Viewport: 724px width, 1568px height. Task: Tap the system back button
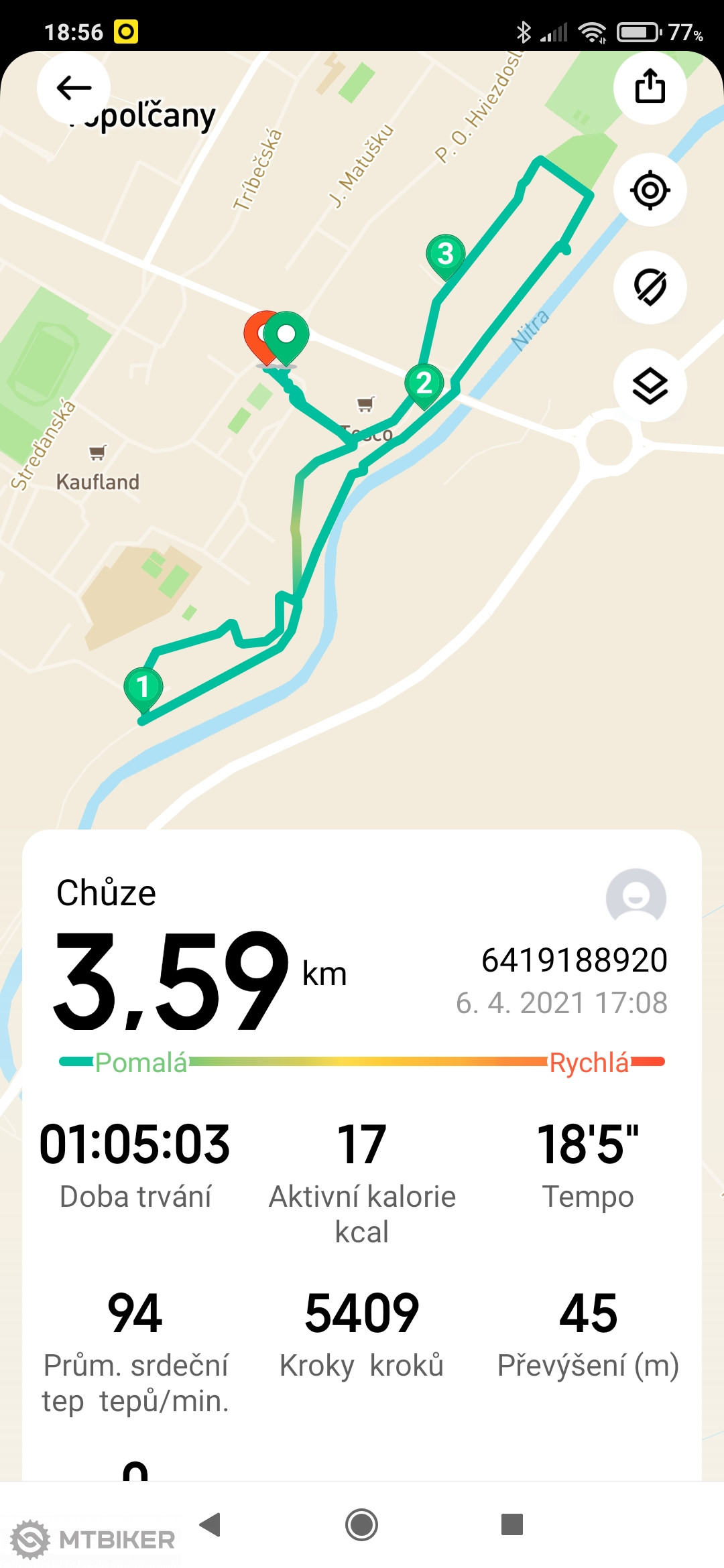tap(210, 1524)
